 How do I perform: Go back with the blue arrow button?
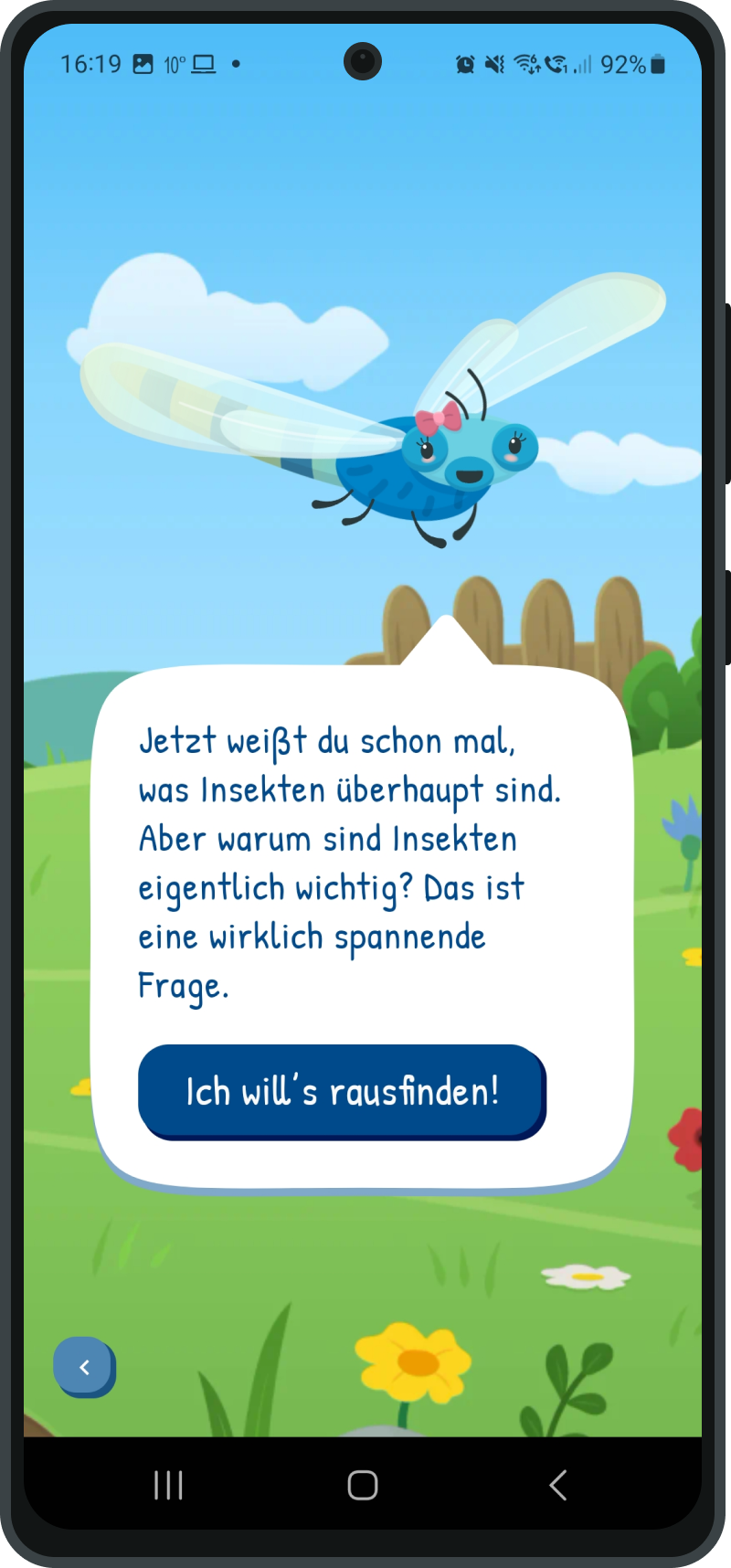click(84, 1367)
